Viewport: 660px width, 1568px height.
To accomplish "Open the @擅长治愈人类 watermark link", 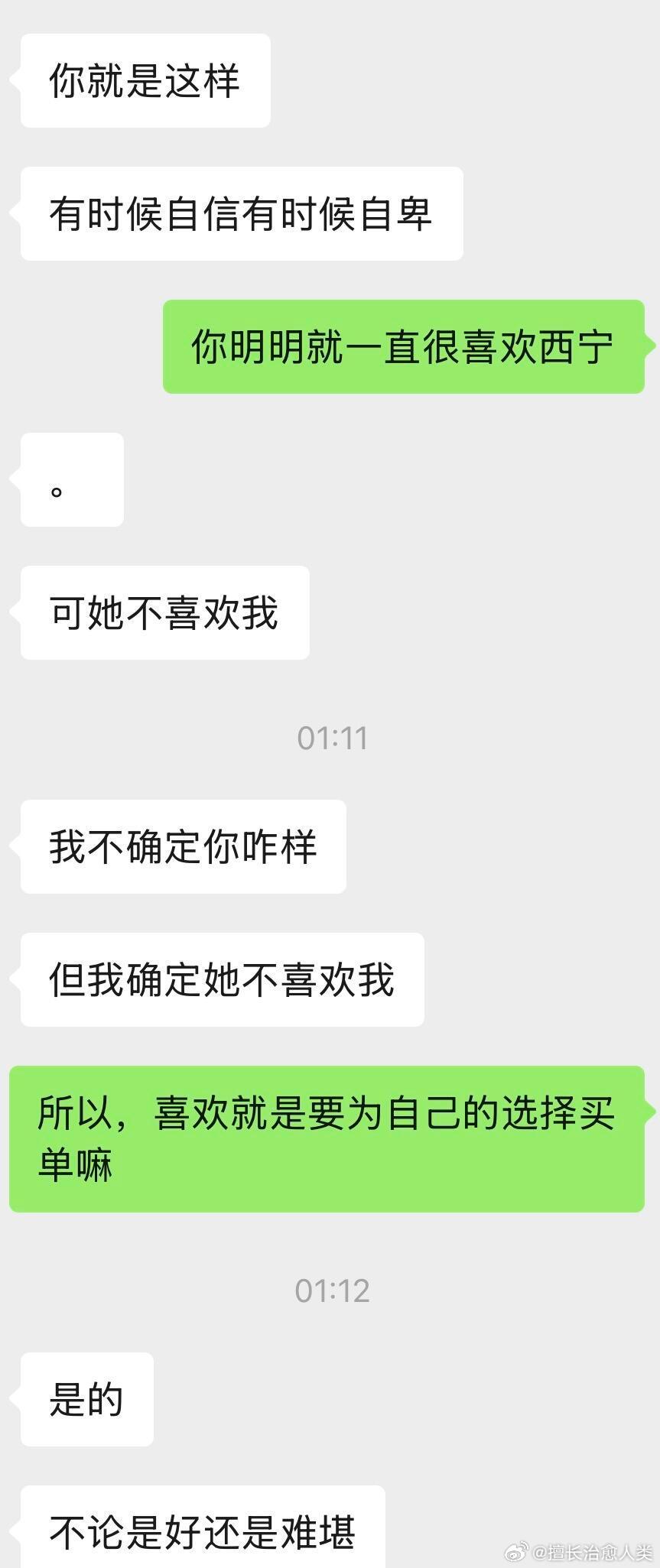I will [x=593, y=1549].
